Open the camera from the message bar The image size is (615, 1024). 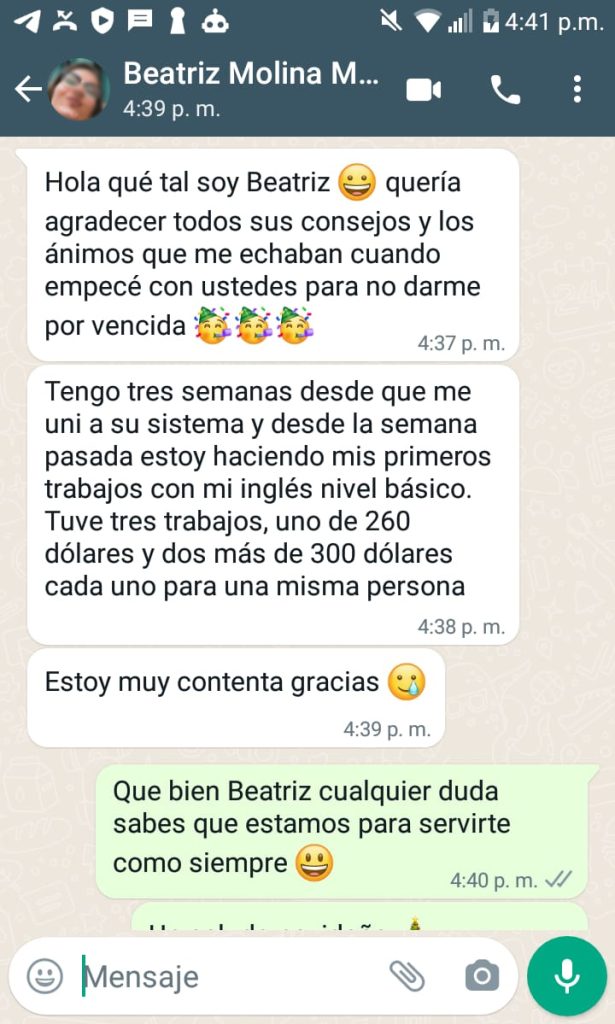(x=482, y=976)
